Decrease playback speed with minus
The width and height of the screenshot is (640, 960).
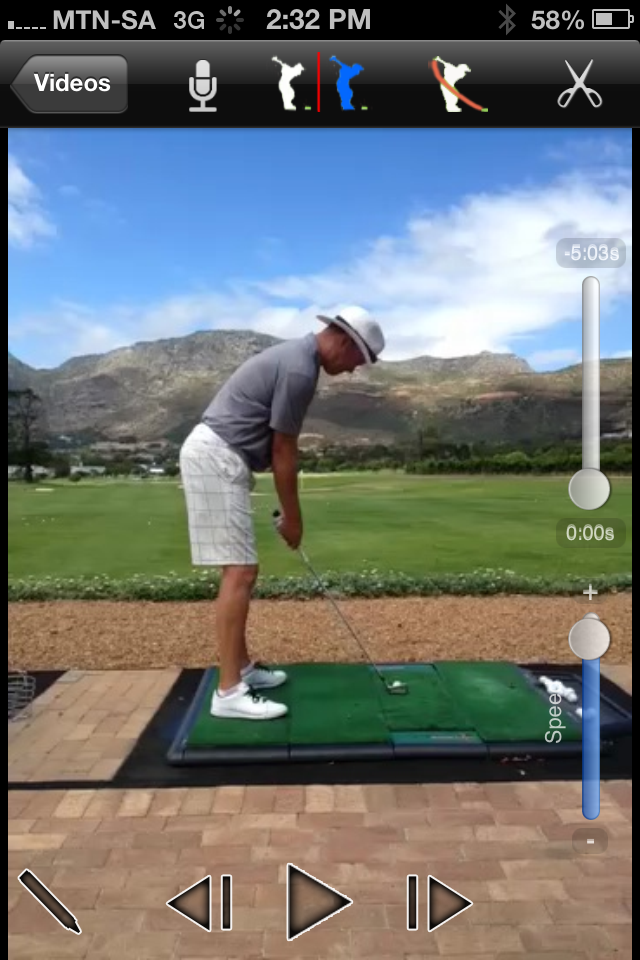pos(590,842)
